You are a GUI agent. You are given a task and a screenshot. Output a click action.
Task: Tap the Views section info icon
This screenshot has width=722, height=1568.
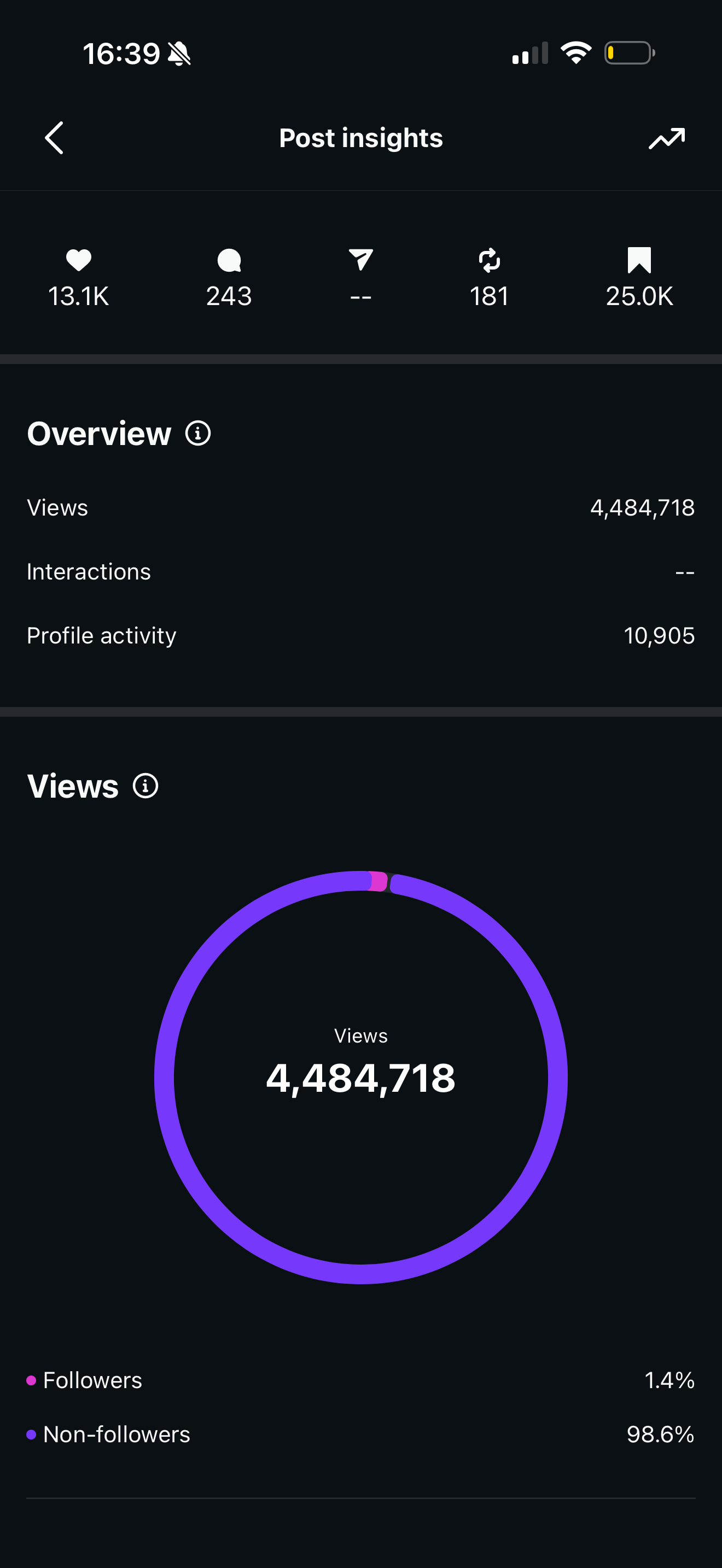(x=145, y=786)
